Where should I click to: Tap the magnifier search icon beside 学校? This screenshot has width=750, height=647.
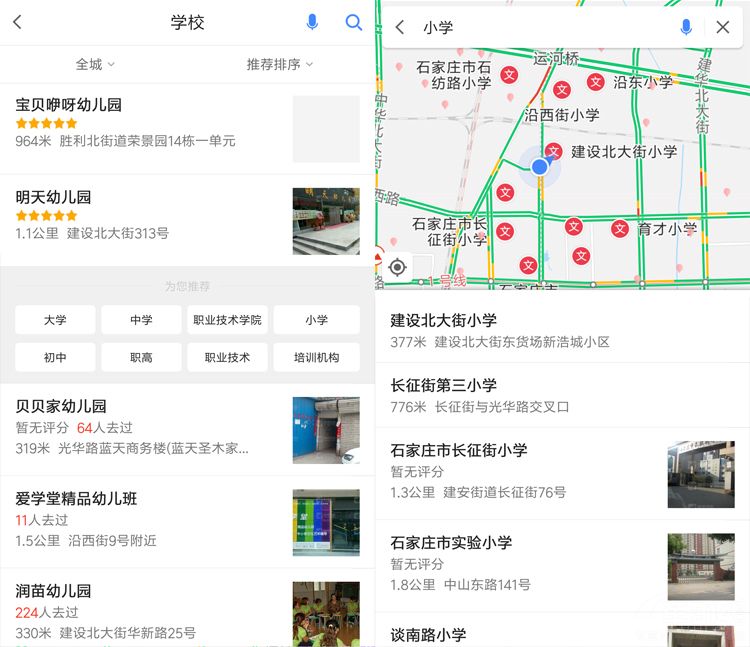(x=353, y=22)
